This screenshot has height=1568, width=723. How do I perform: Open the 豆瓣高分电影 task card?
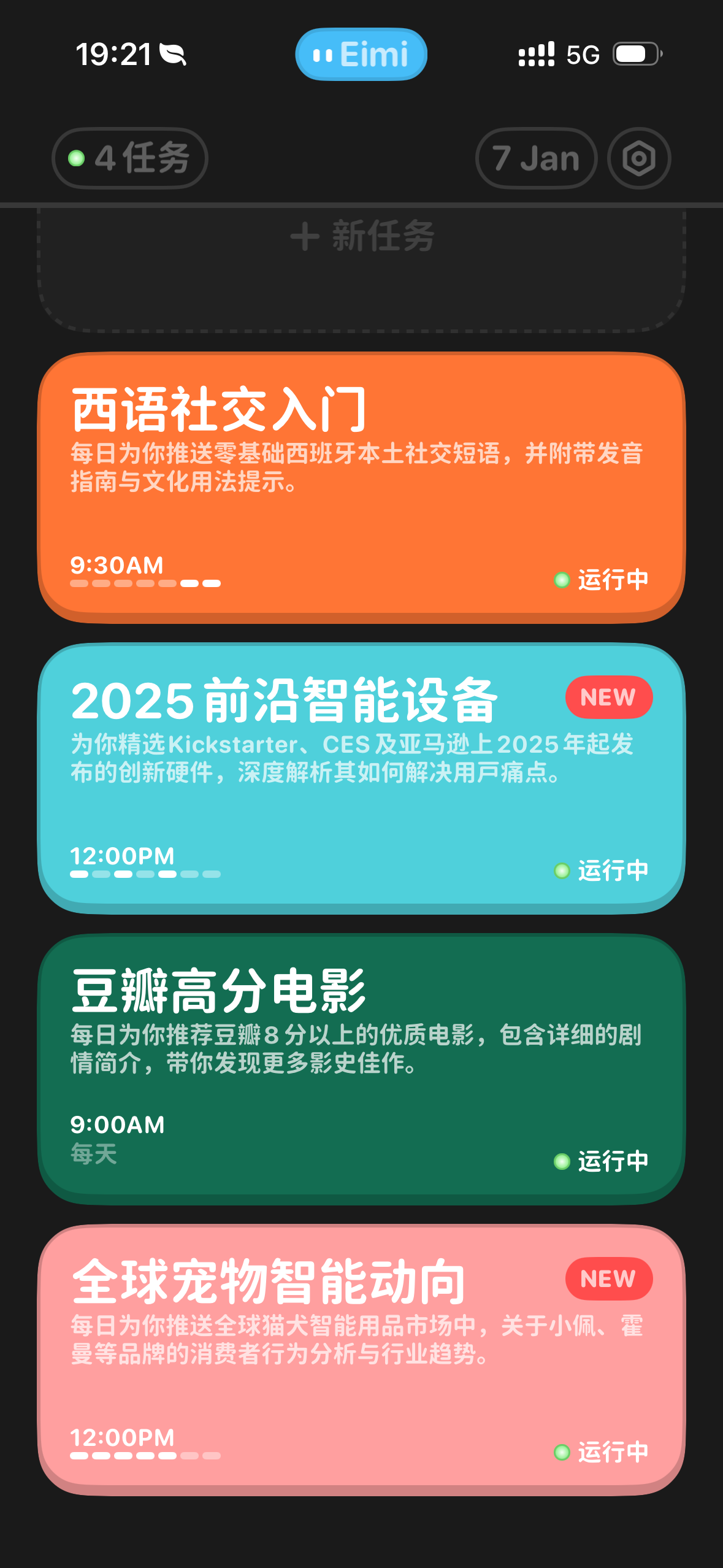[x=362, y=1069]
